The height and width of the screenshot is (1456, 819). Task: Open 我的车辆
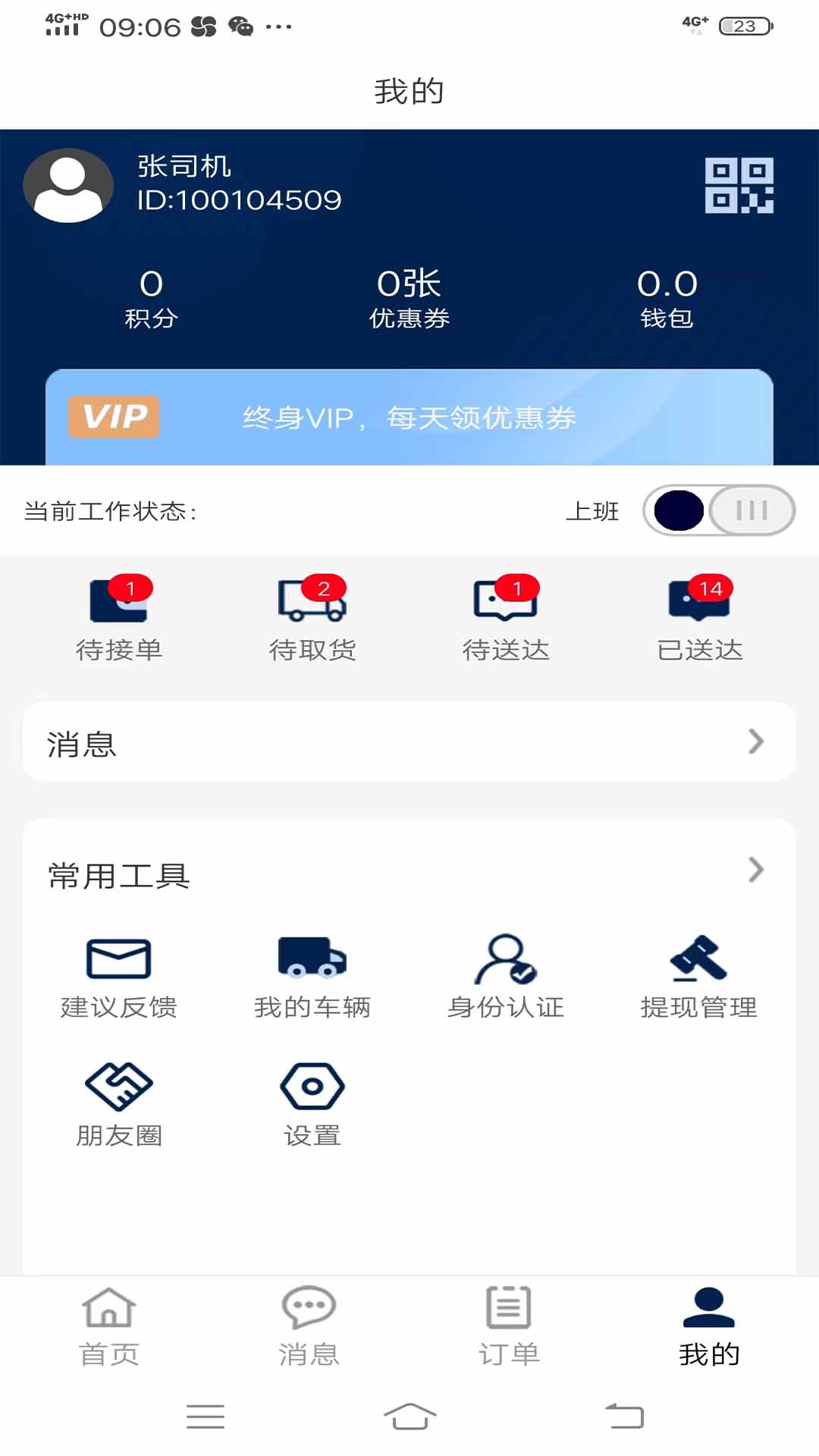pyautogui.click(x=312, y=976)
